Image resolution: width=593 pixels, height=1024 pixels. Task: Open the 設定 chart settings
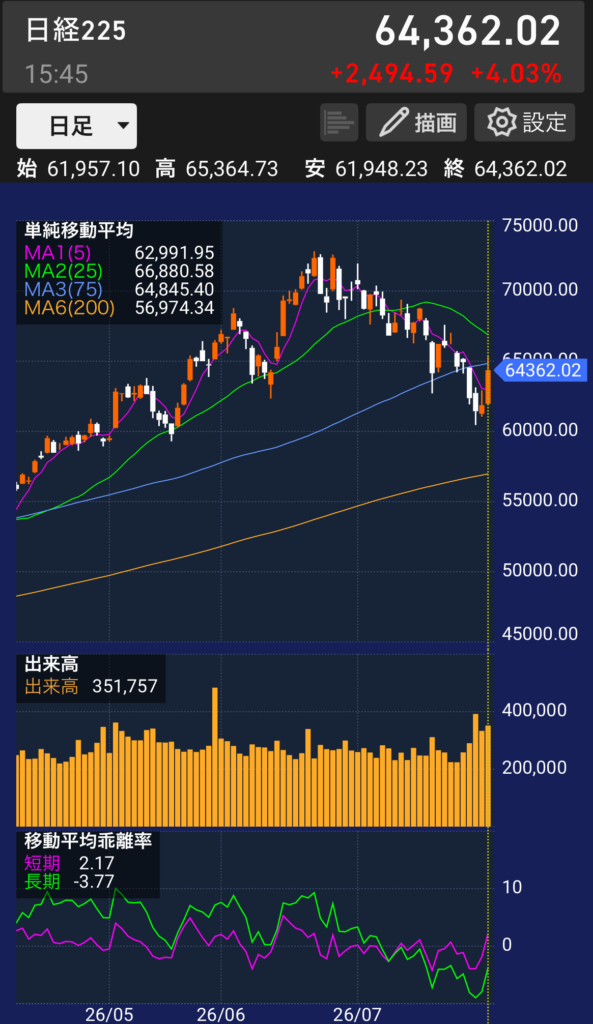(524, 122)
